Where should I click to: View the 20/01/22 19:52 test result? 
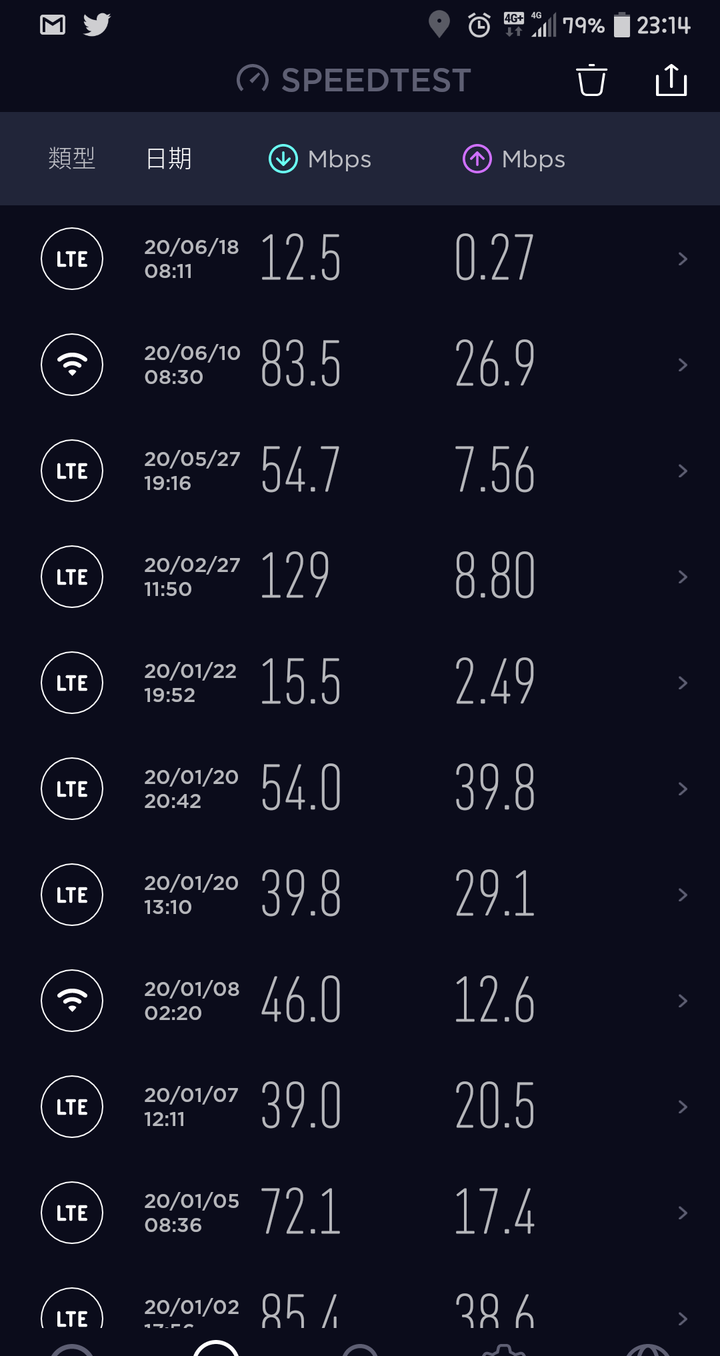[360, 683]
